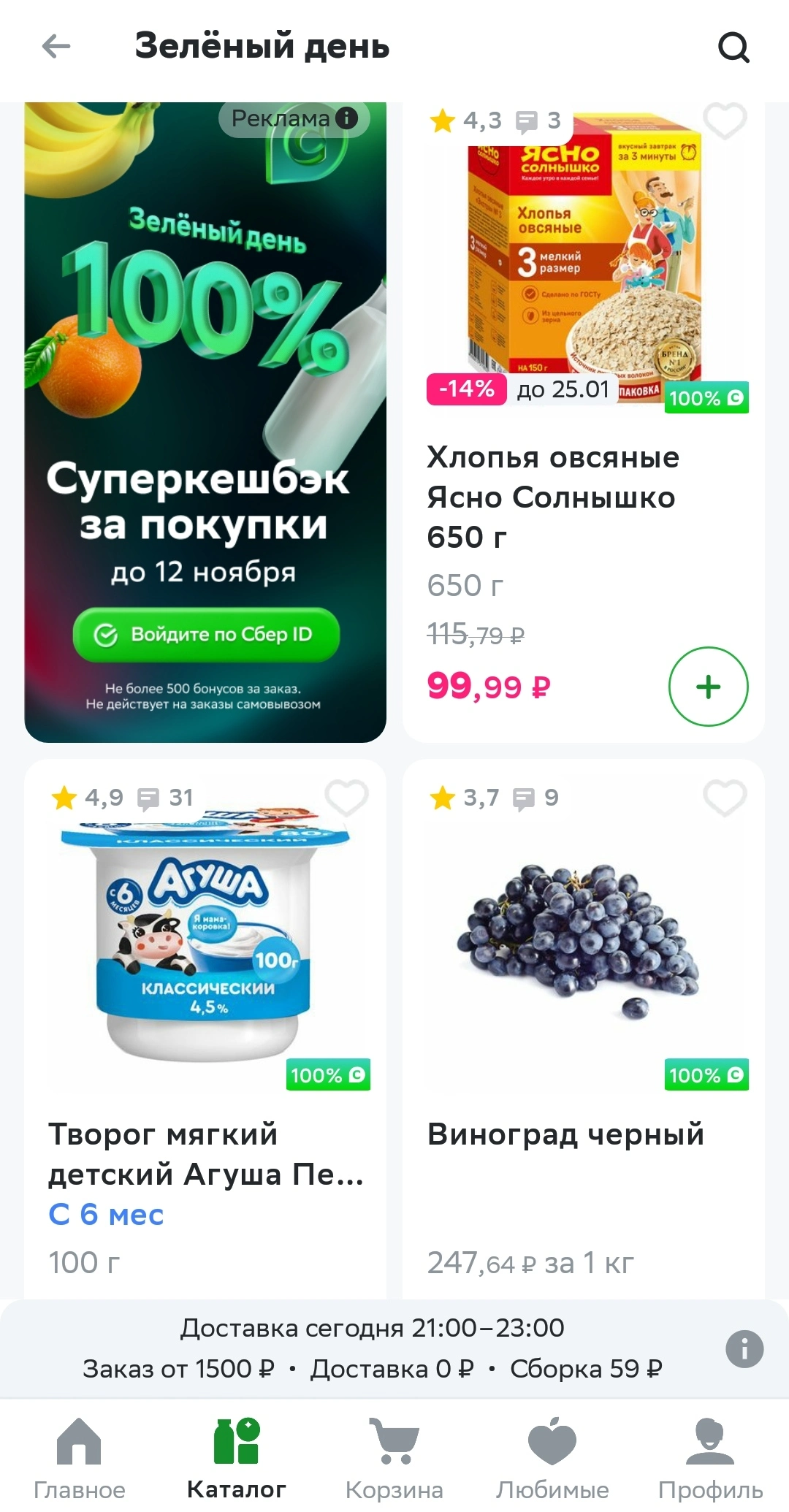Open search with the magnifier icon

click(733, 47)
